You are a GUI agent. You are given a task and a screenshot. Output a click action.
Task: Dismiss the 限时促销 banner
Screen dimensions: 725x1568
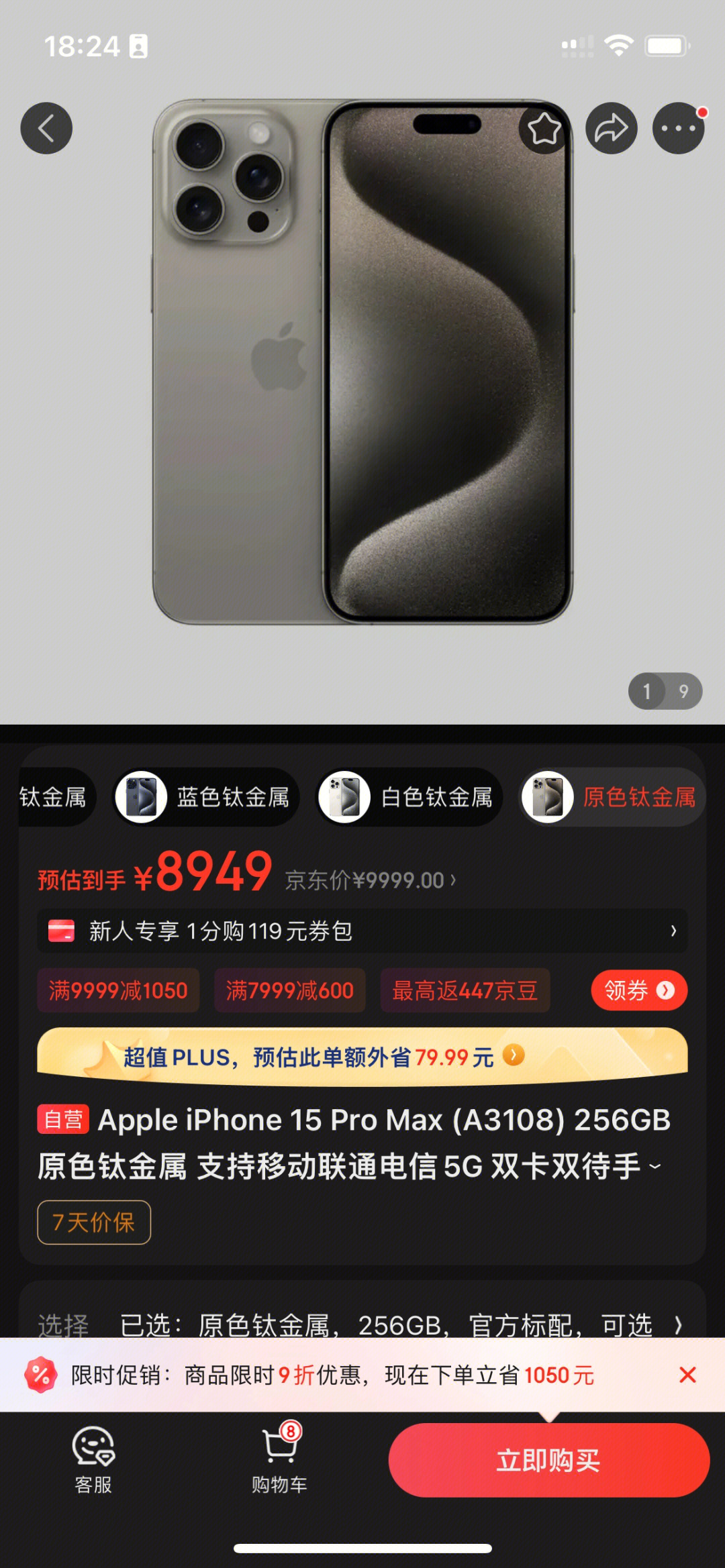687,1375
